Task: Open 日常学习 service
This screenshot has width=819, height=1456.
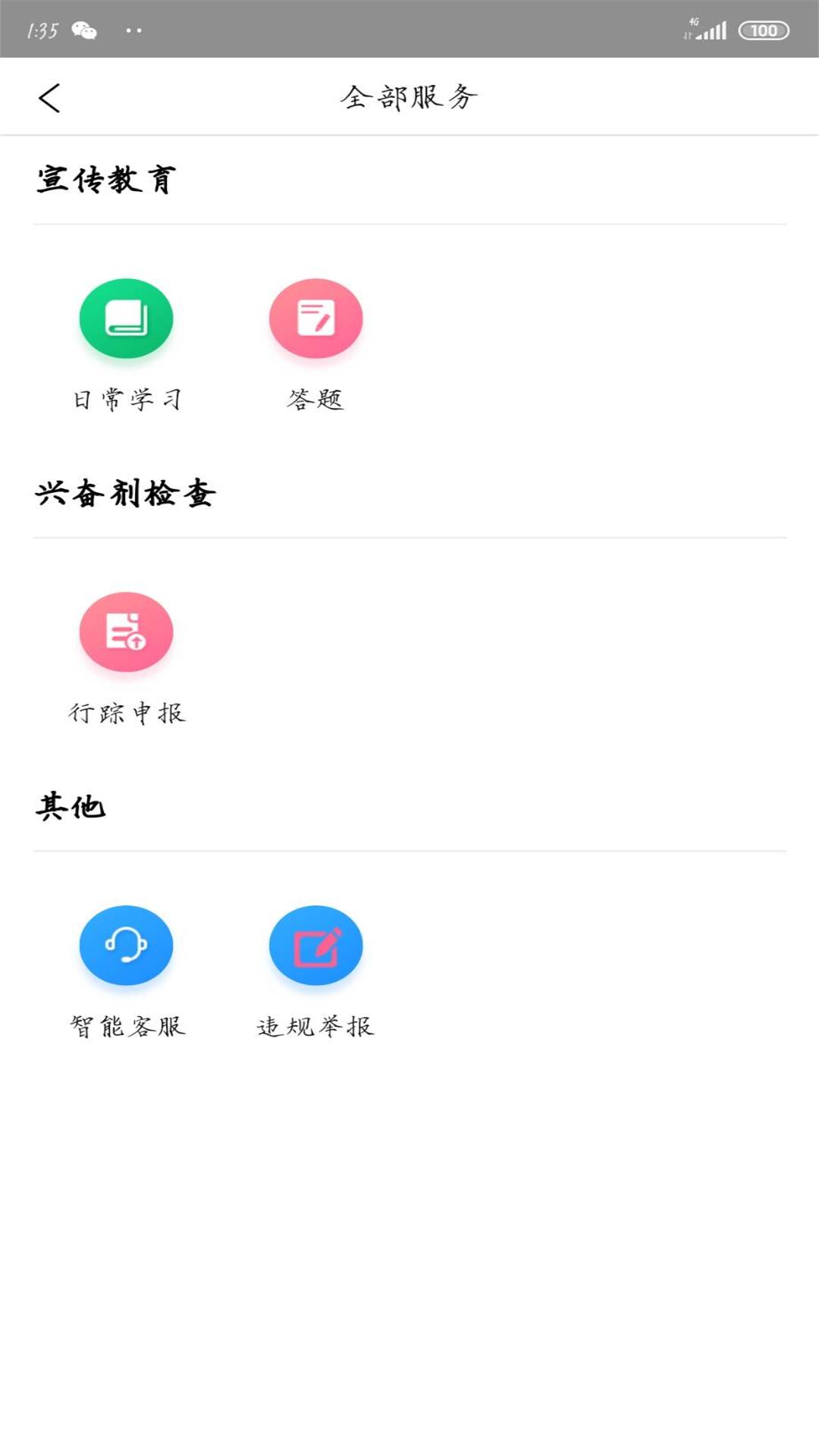Action: click(x=126, y=319)
